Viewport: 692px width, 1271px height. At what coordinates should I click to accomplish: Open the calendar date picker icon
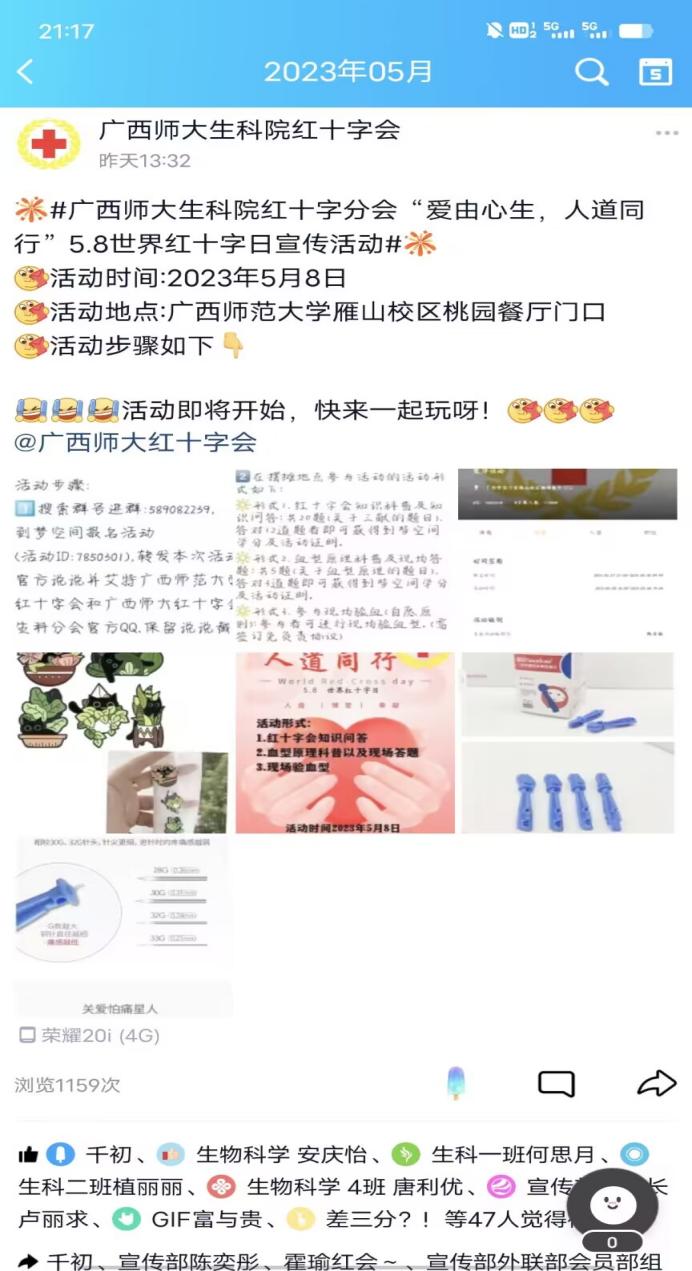655,71
